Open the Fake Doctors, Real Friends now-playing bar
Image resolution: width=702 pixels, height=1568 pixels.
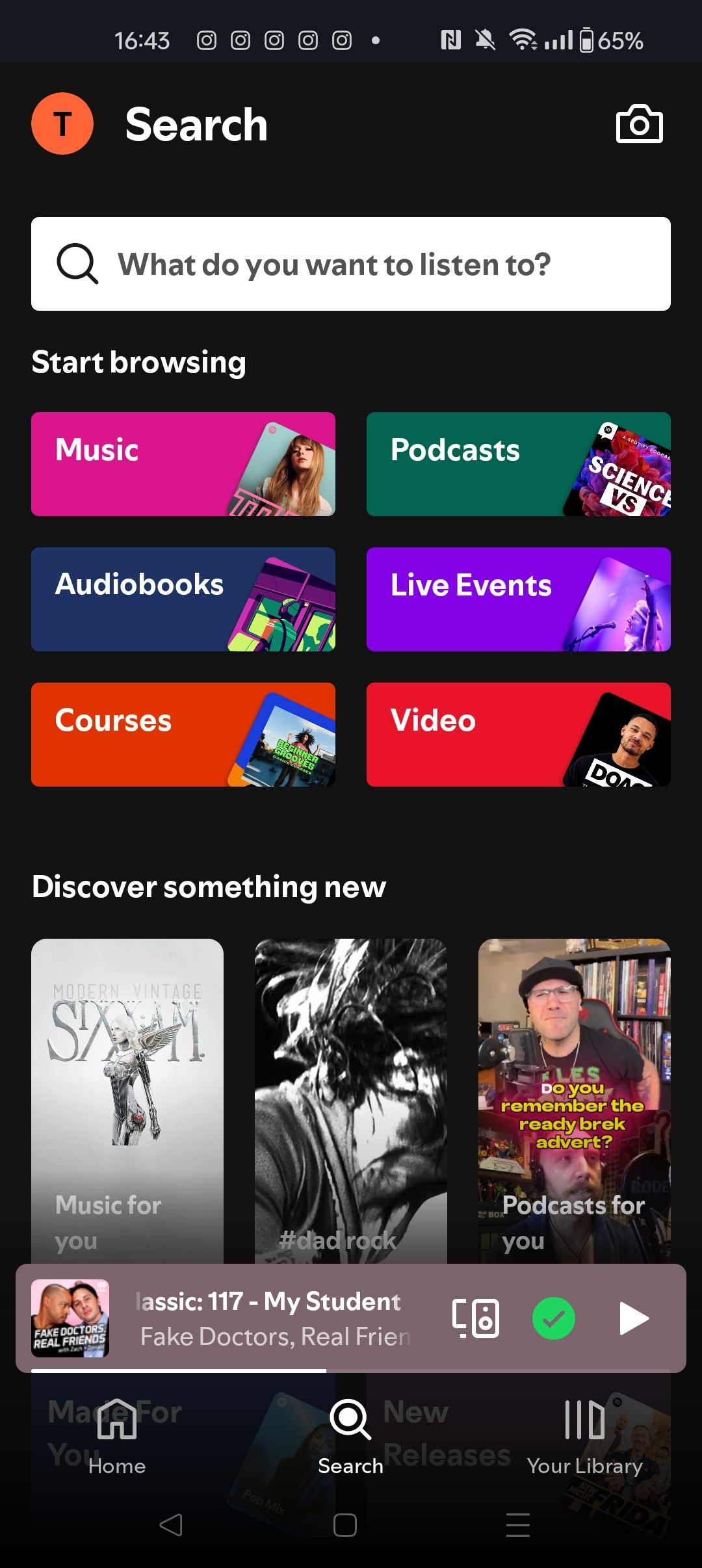click(x=273, y=1318)
